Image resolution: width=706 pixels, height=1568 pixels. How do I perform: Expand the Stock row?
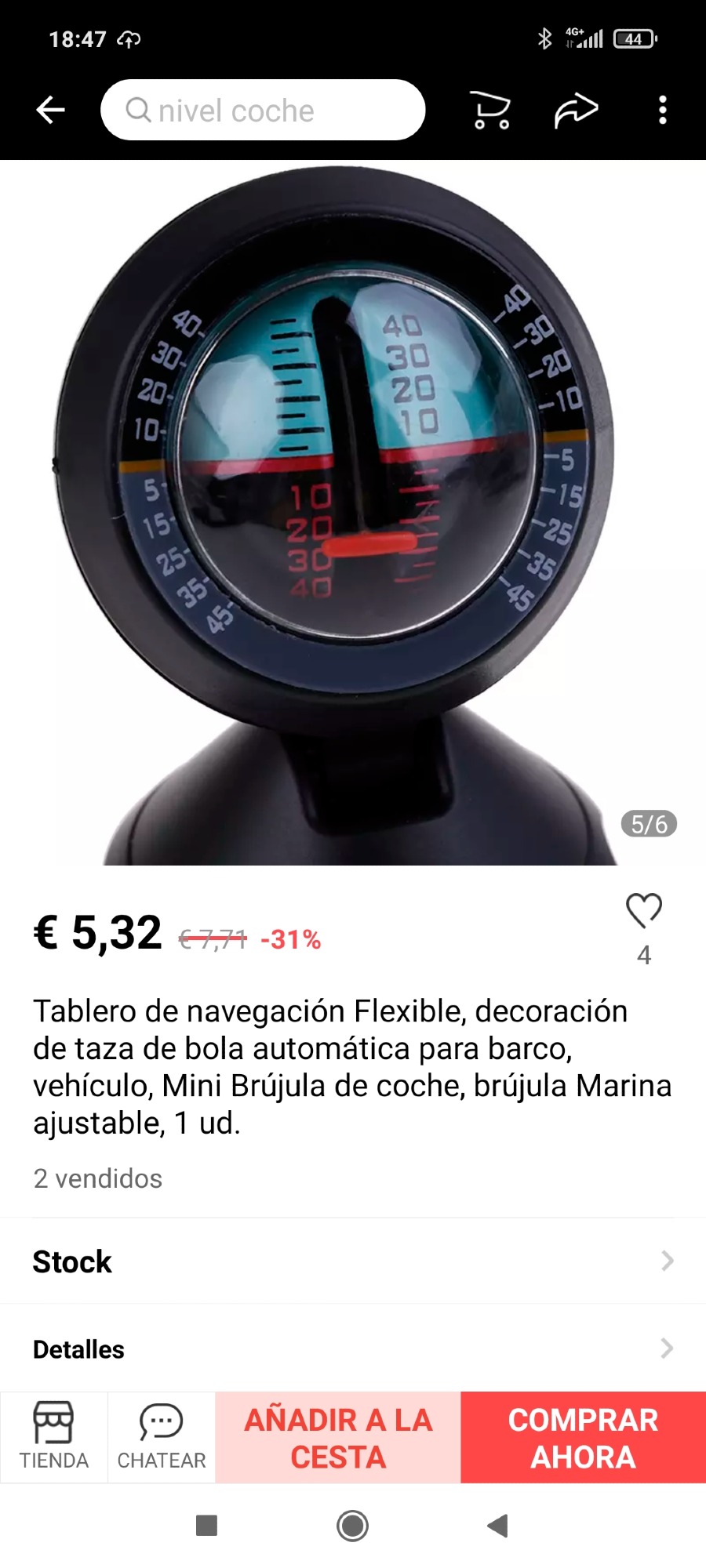point(353,1261)
